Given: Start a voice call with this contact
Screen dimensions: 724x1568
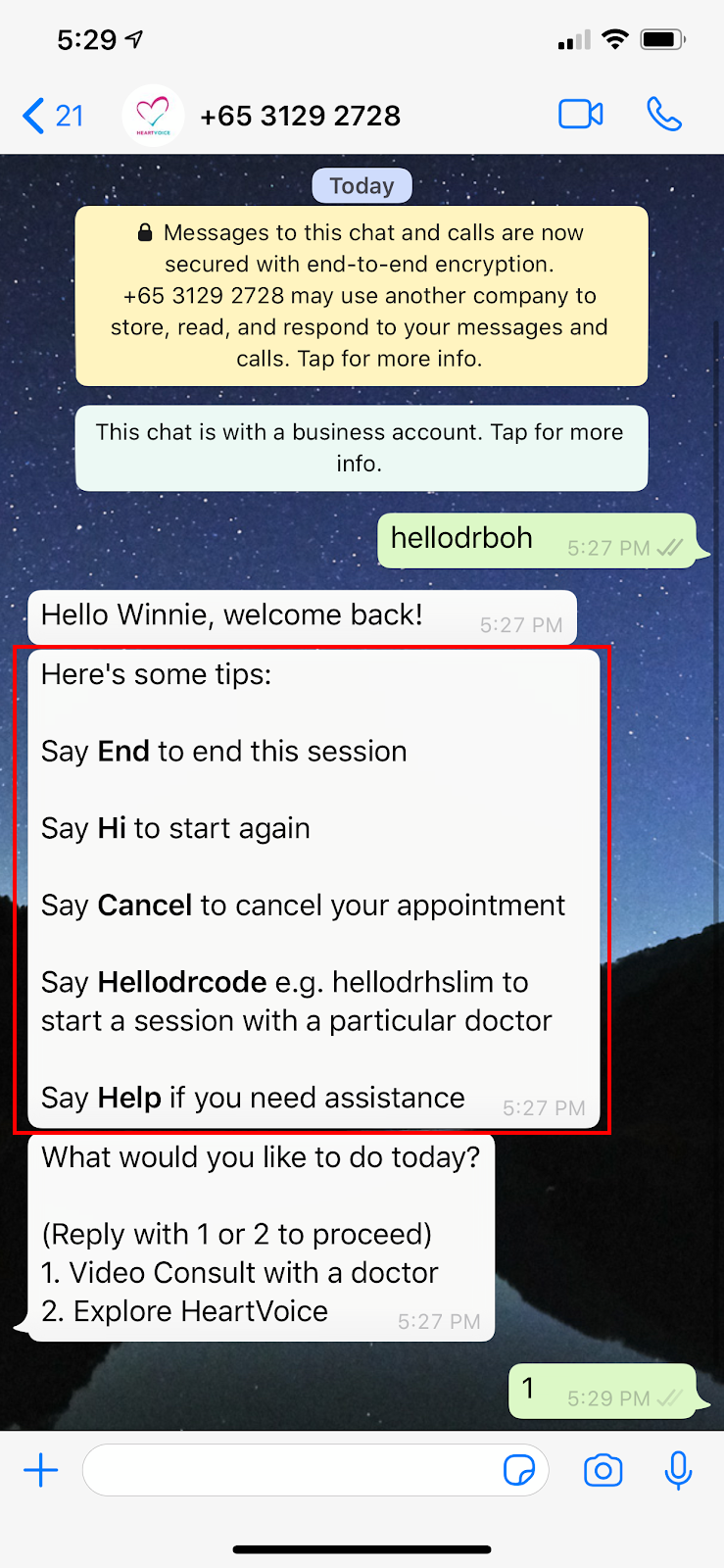Looking at the screenshot, I should (663, 115).
